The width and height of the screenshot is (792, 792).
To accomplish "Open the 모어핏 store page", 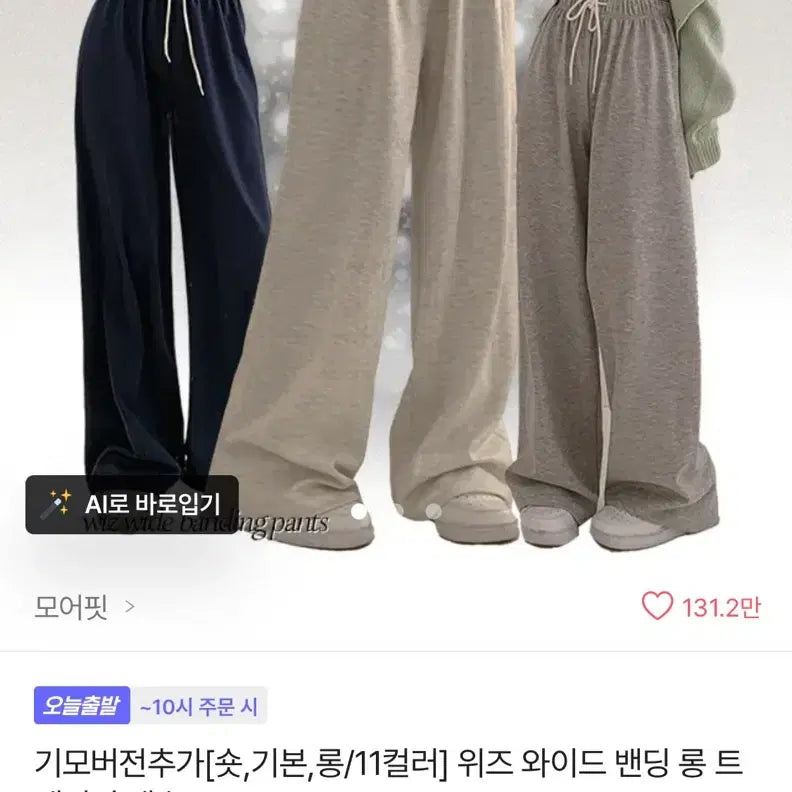I will (84, 606).
